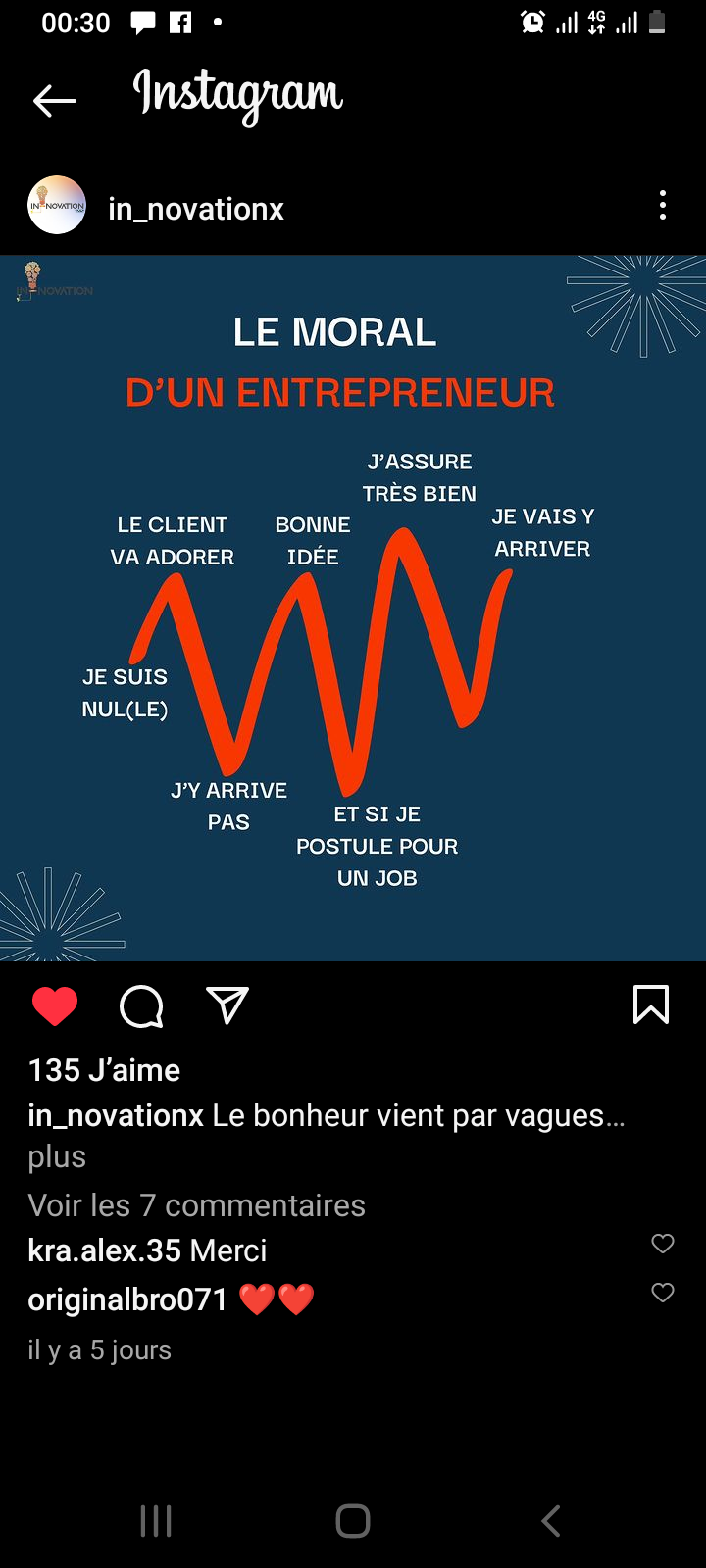Like originalbro071's comment

point(663,1293)
